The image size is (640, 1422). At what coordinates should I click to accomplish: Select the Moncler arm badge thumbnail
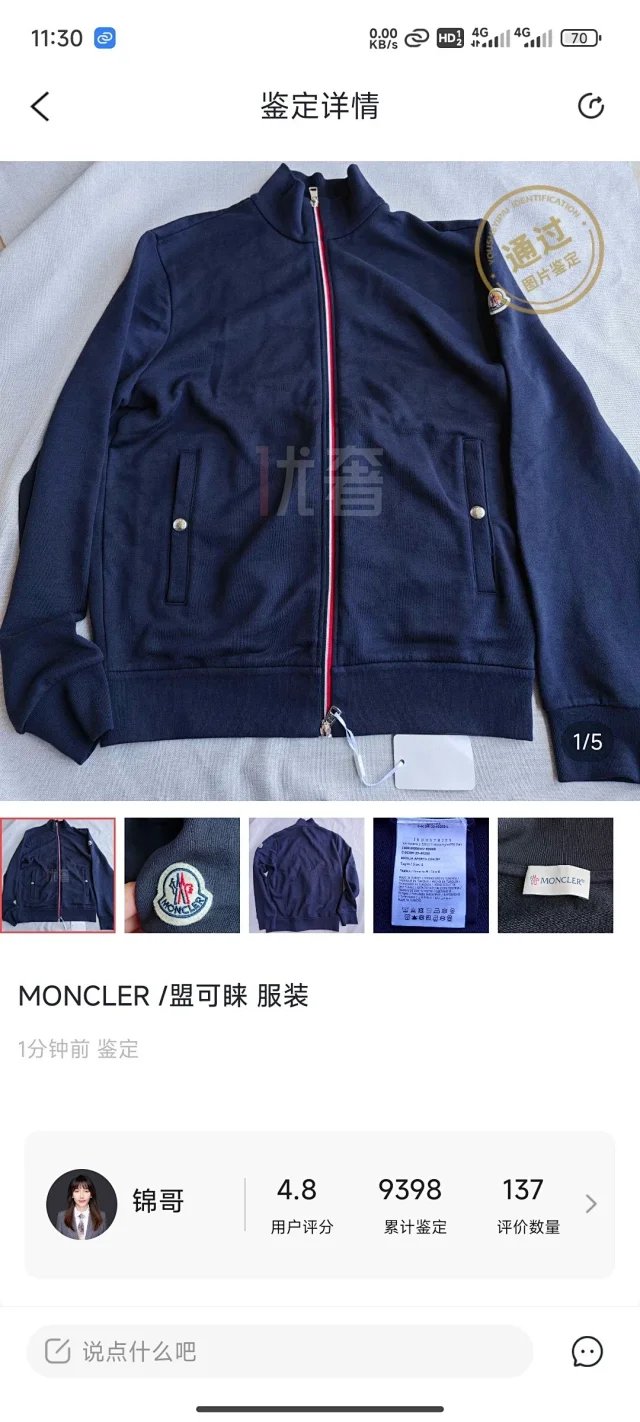pos(182,875)
